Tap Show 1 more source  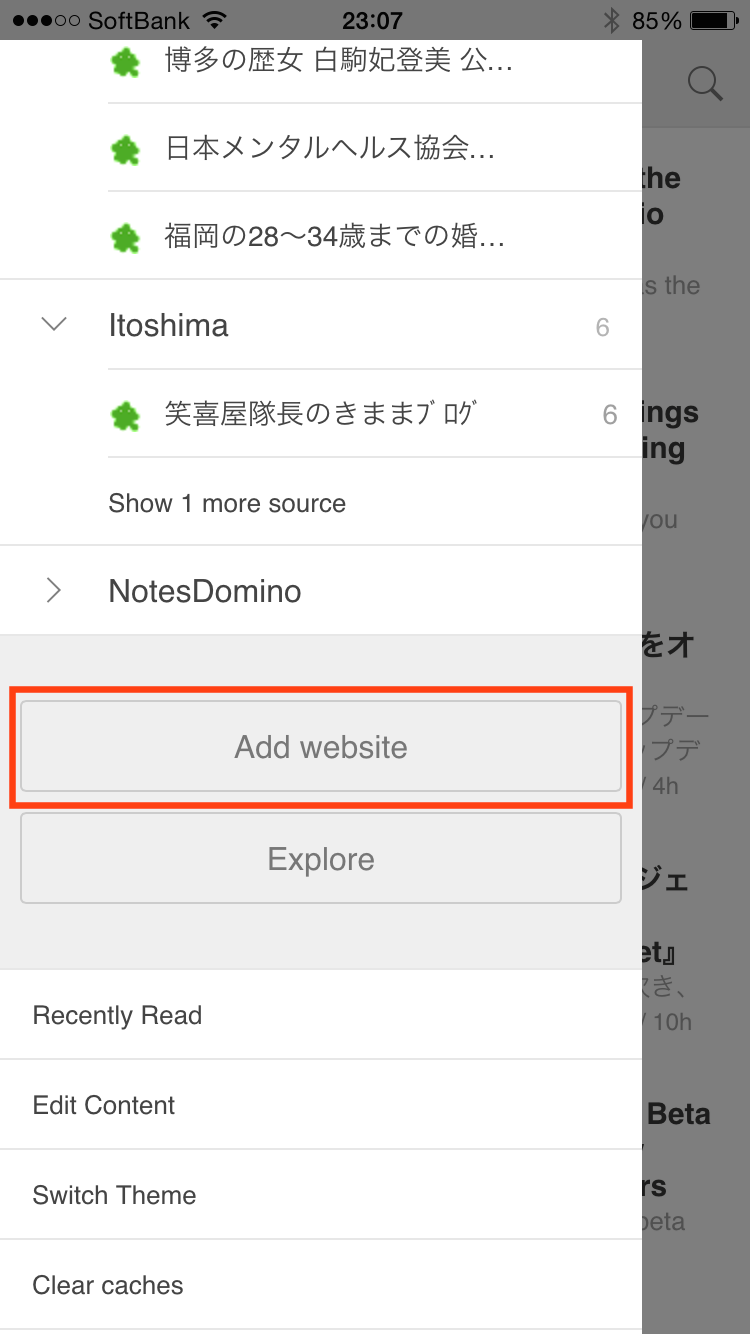coord(227,503)
